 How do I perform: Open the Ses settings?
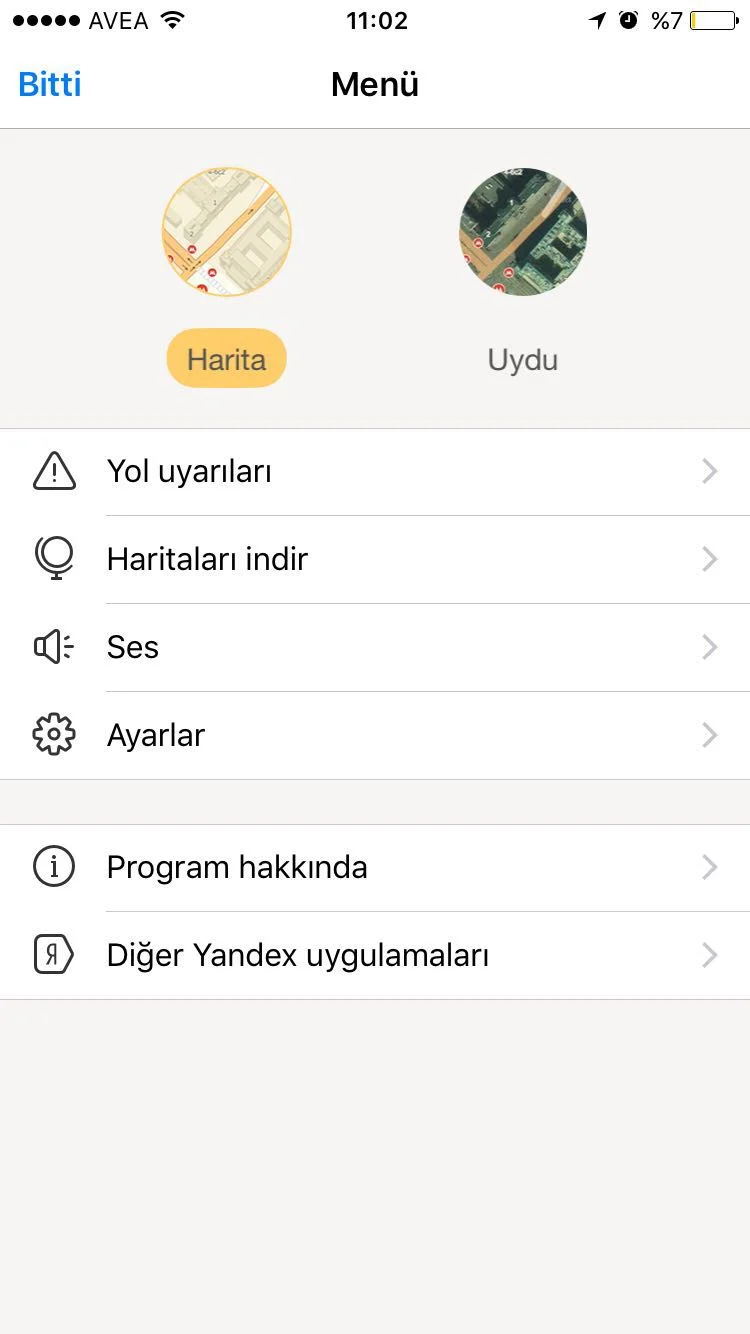375,647
